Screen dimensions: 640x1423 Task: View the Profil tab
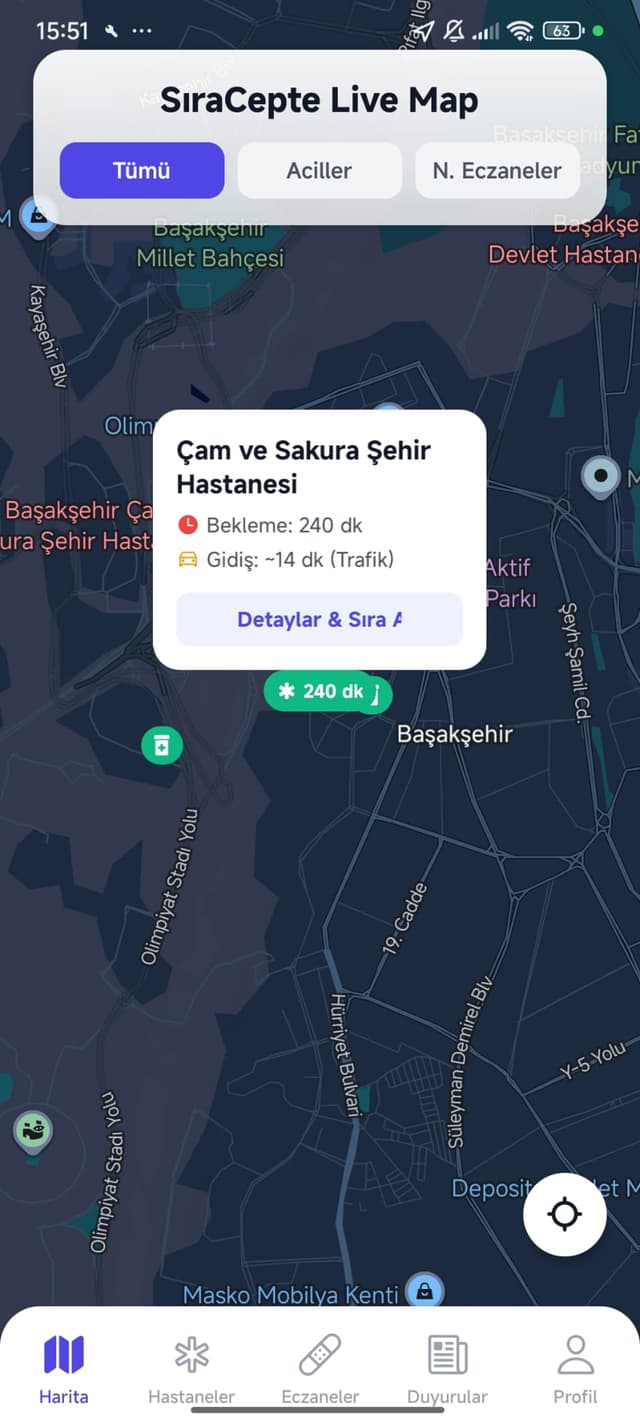pyautogui.click(x=575, y=1368)
